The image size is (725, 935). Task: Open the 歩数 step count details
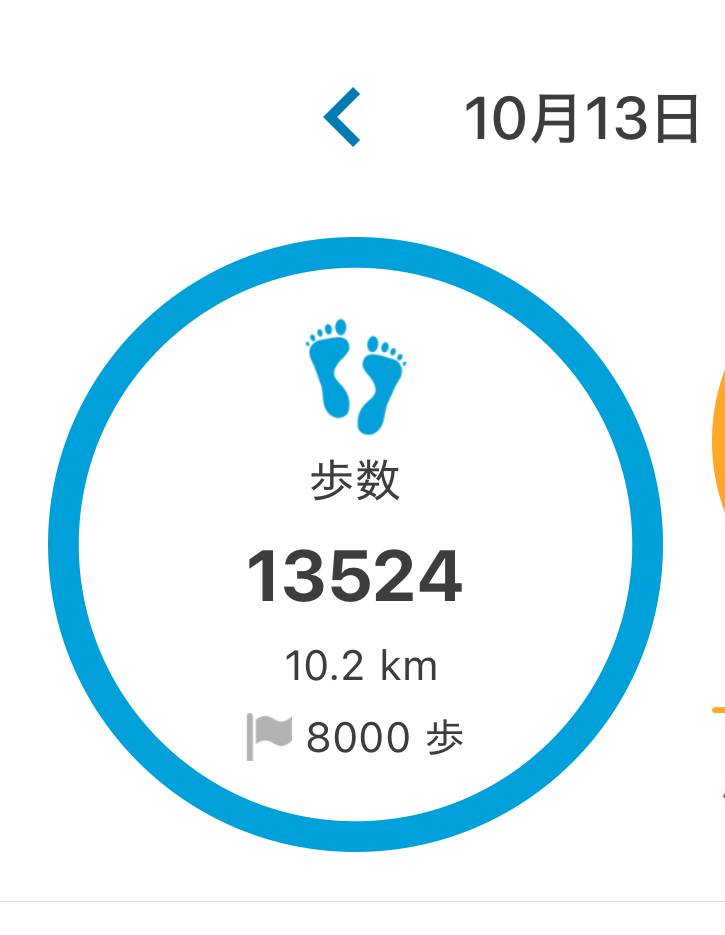pyautogui.click(x=355, y=545)
